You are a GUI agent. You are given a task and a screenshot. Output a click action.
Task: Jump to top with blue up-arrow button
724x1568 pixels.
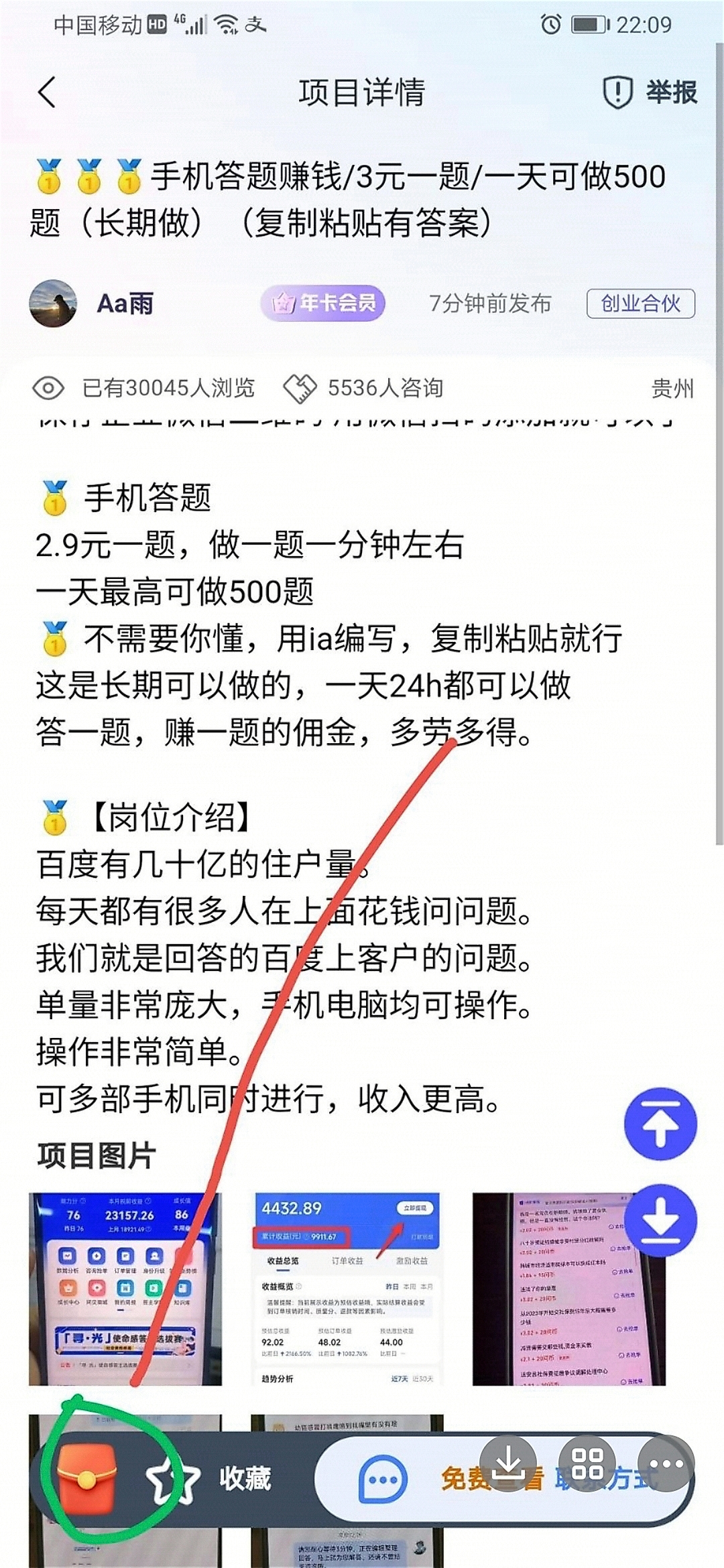point(660,1124)
